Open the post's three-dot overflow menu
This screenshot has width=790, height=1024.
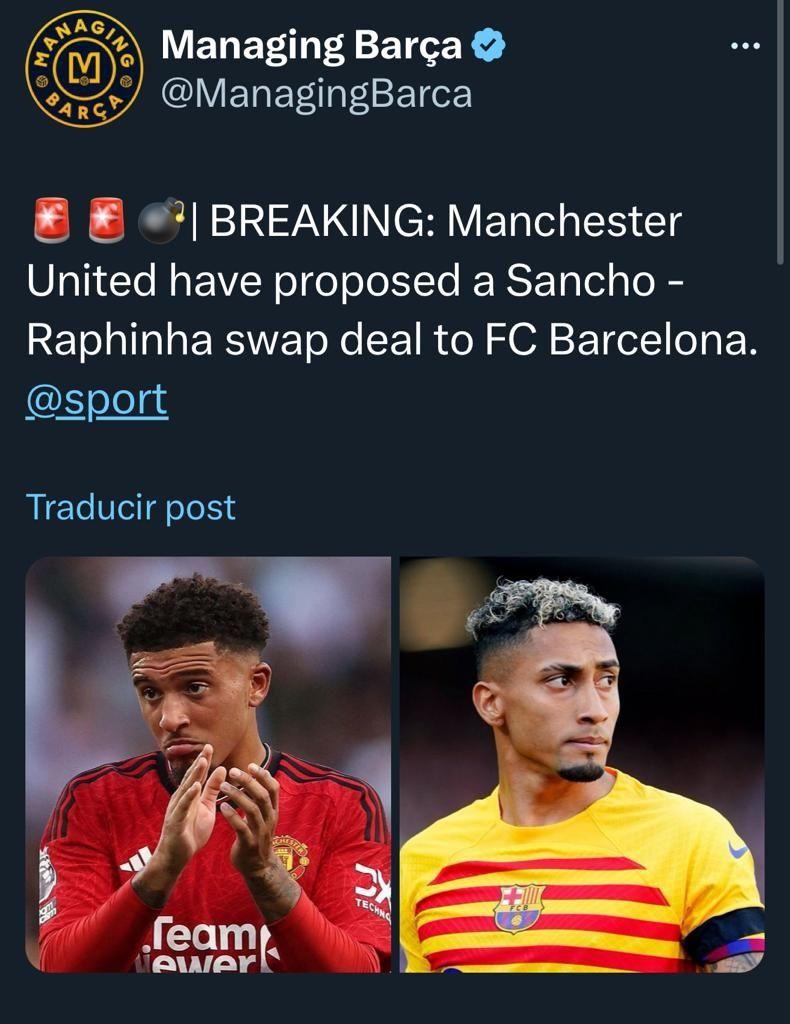point(745,46)
